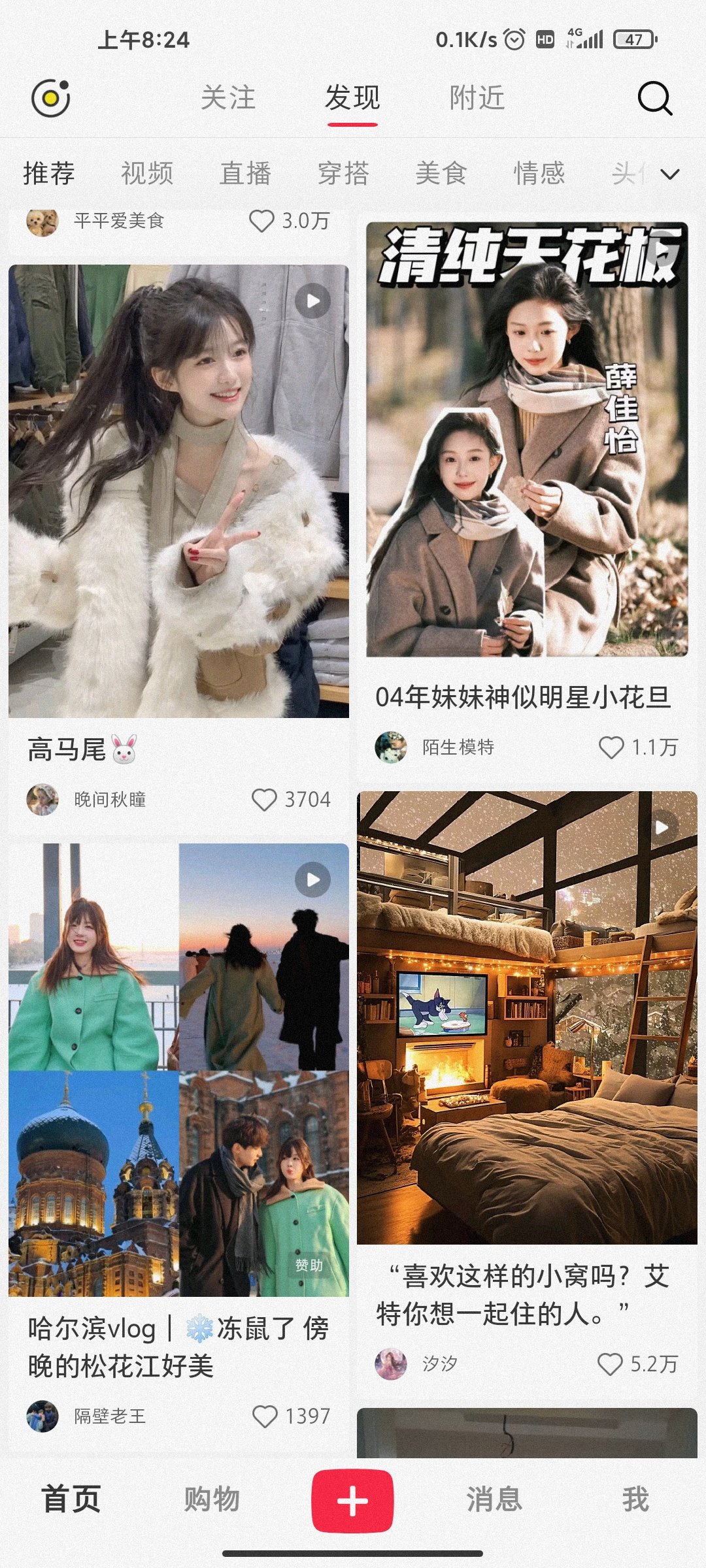Like the post by 汐汐
706x1568 pixels.
[610, 1364]
